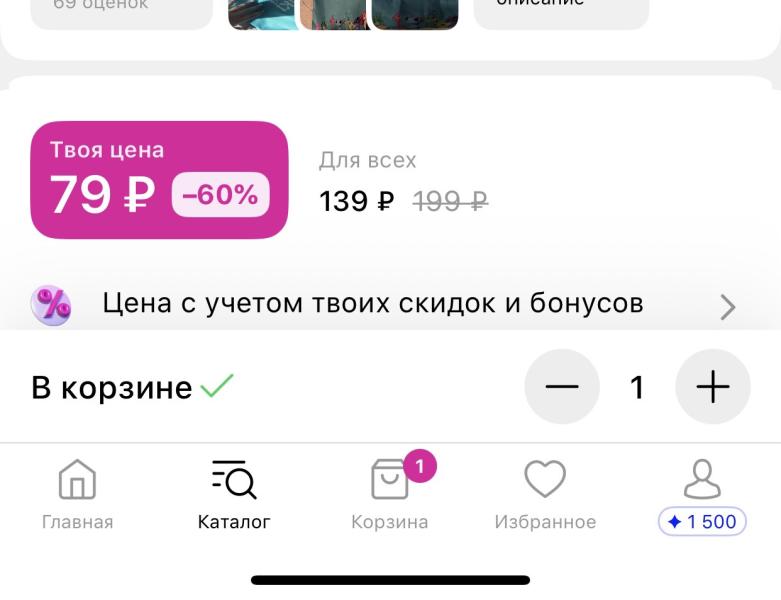Increase item quantity with plus button
Viewport: 781px width, 600px height.
[712, 387]
